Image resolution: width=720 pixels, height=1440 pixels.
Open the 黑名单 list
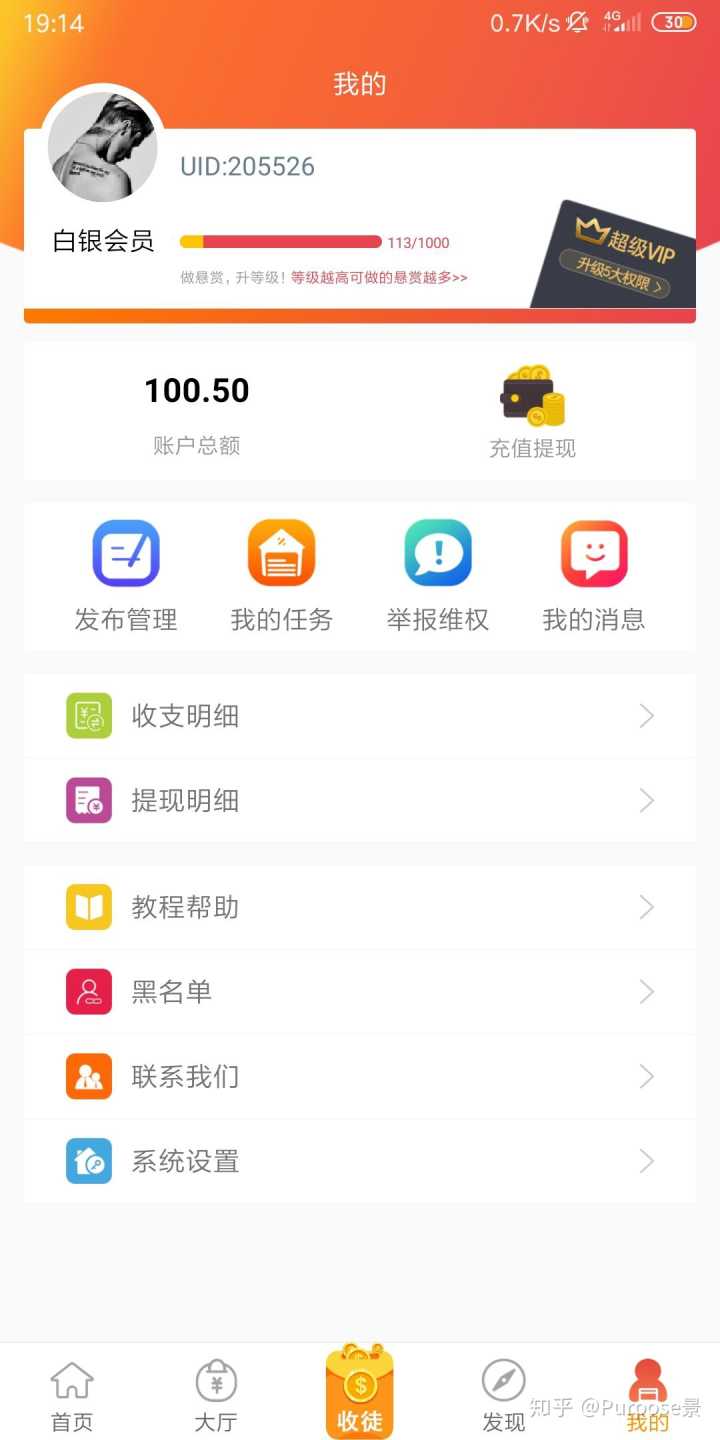(x=360, y=992)
